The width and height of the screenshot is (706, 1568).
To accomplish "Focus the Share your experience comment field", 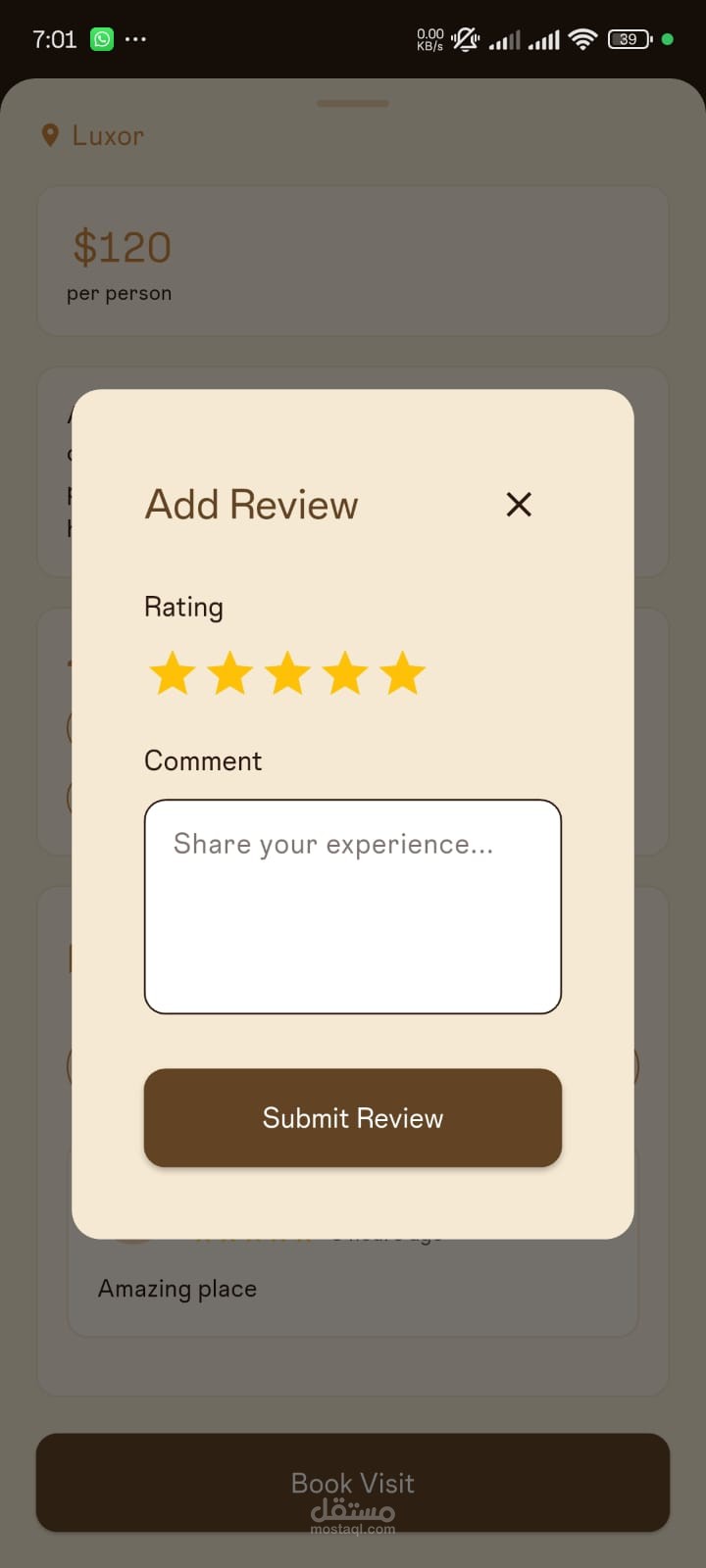I will pyautogui.click(x=353, y=906).
